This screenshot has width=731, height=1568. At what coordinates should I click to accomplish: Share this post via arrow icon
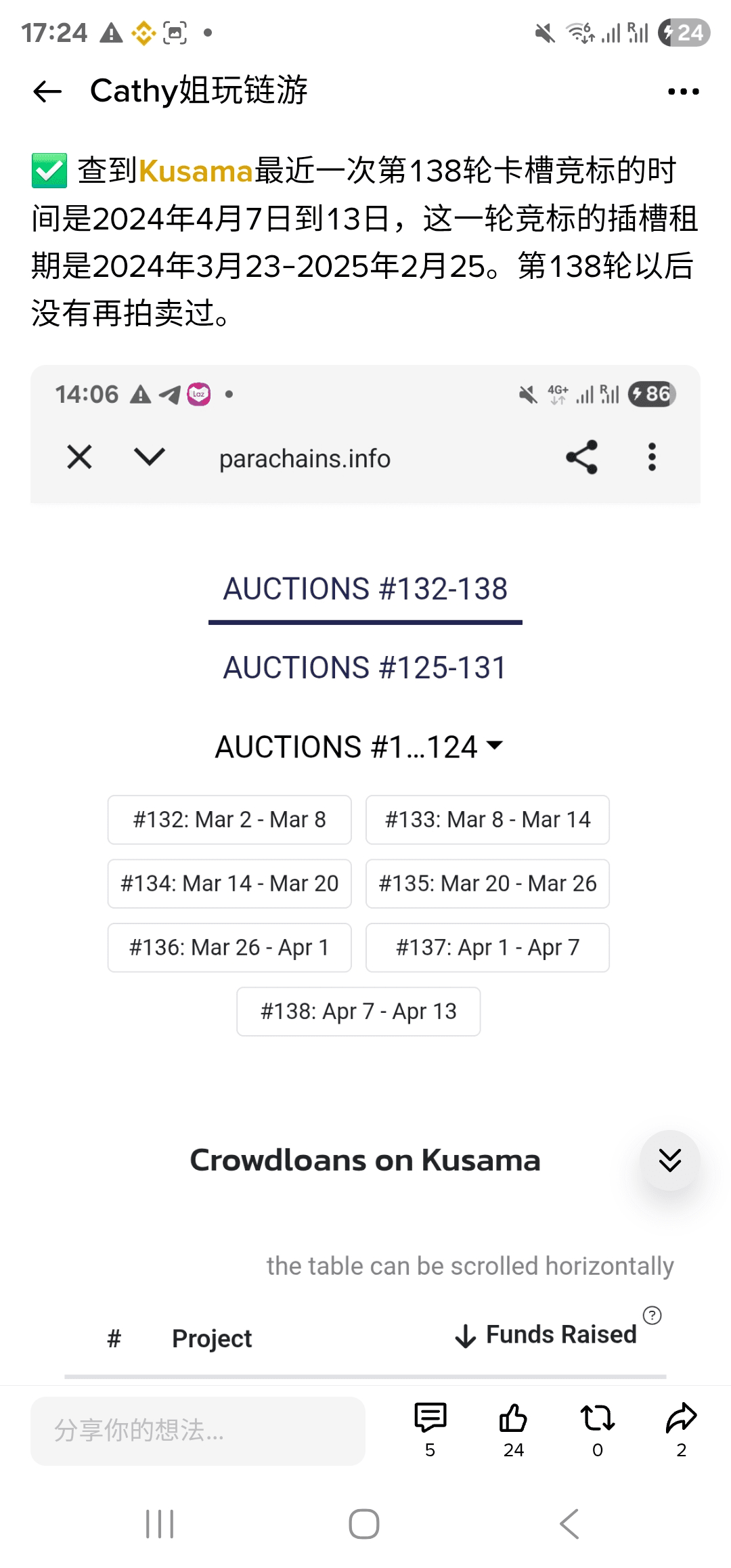coord(682,1430)
